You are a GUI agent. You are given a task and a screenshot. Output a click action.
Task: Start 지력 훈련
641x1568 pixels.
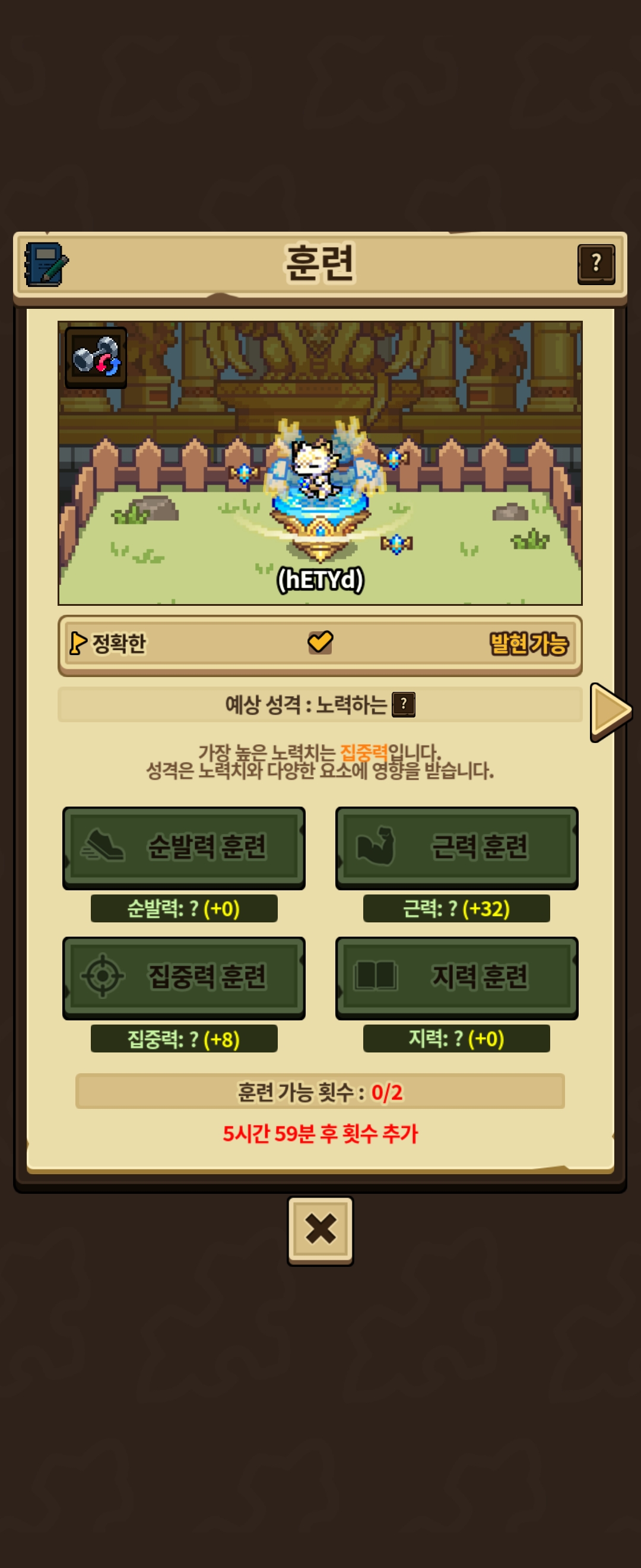pyautogui.click(x=457, y=978)
